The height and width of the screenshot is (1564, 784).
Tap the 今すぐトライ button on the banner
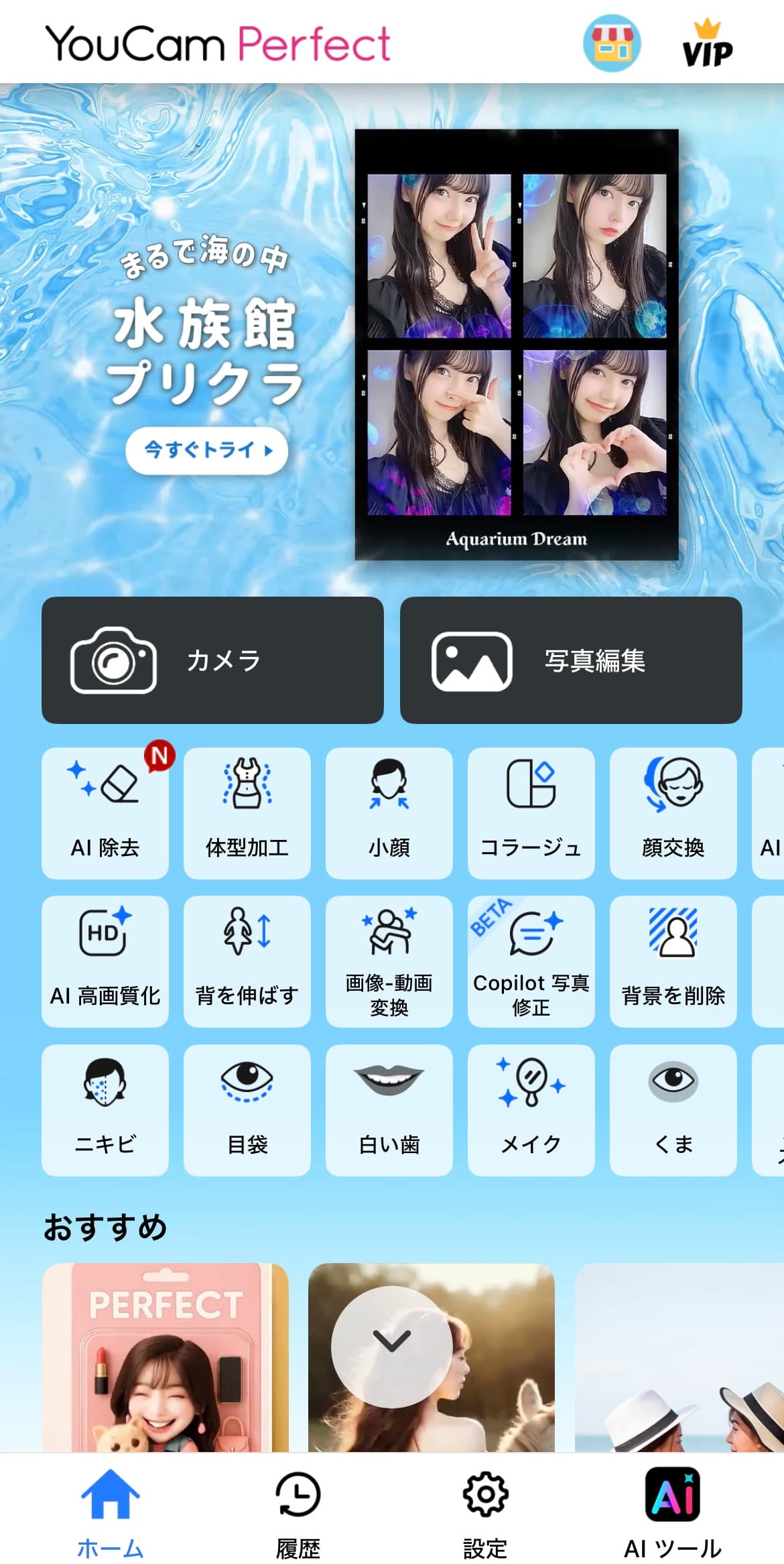[x=207, y=450]
